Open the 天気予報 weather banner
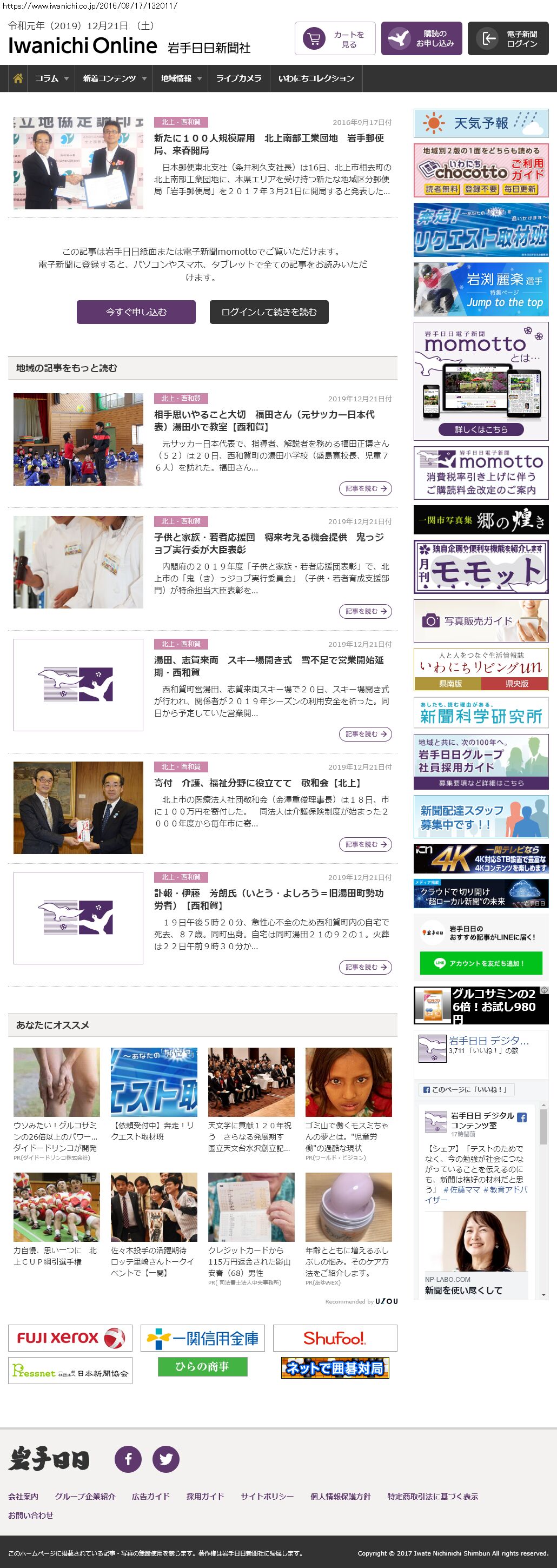 481,123
